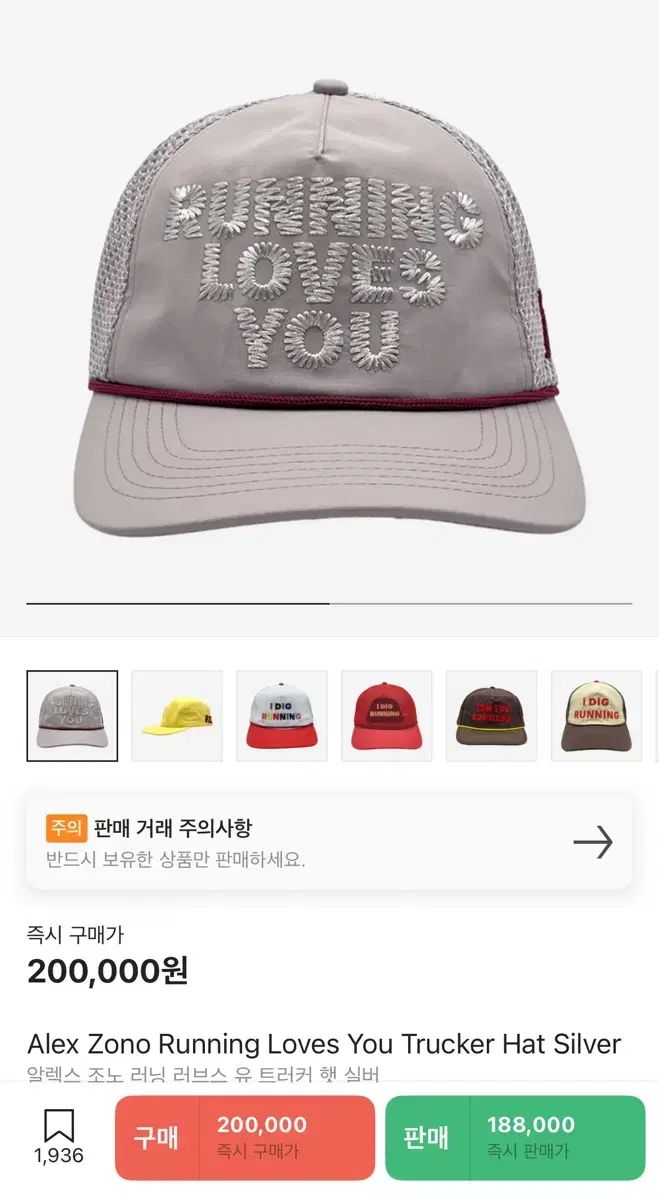Open the 판매 거래 주의사항 notice
The image size is (659, 1200).
[x=329, y=842]
